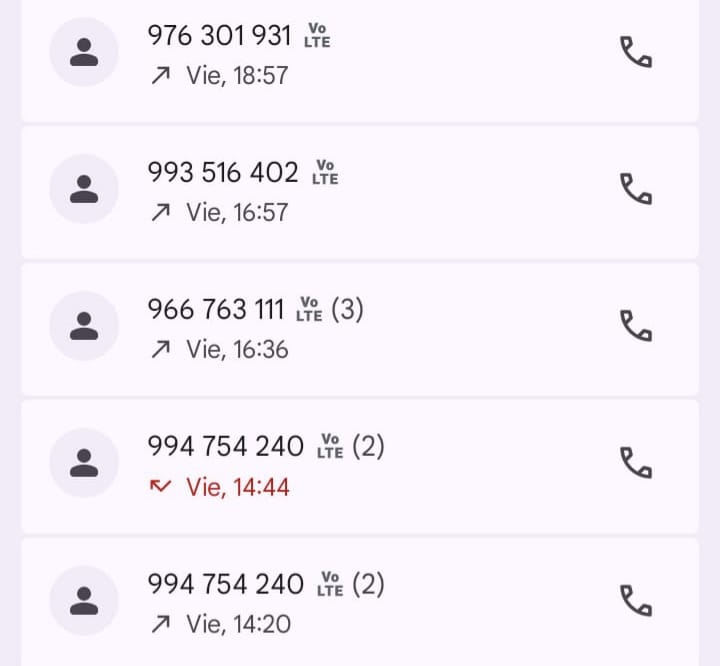
Task: Call back 993 516 402 via phone icon
Action: click(x=636, y=189)
